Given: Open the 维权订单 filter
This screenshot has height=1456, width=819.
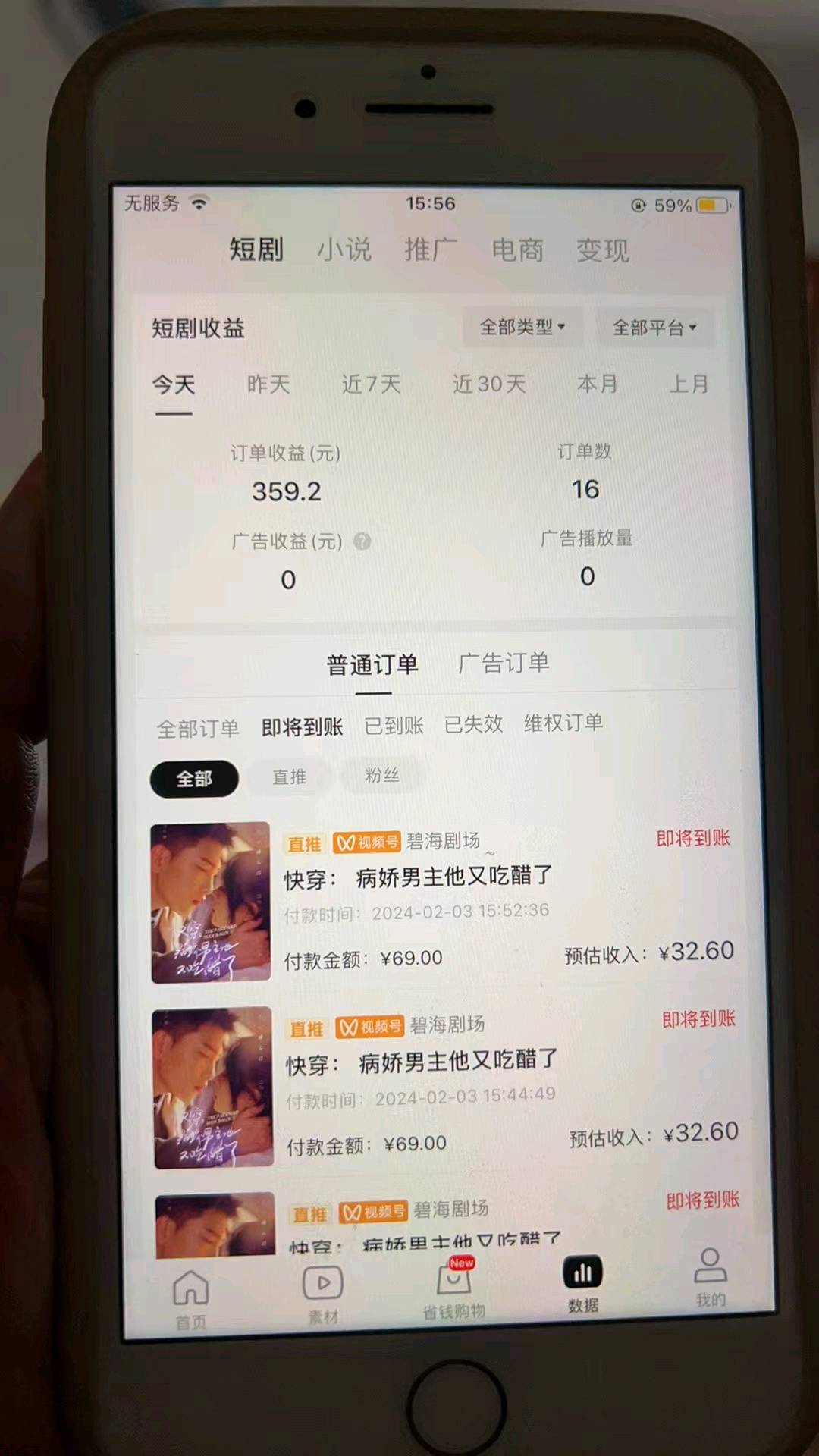Looking at the screenshot, I should point(563,723).
